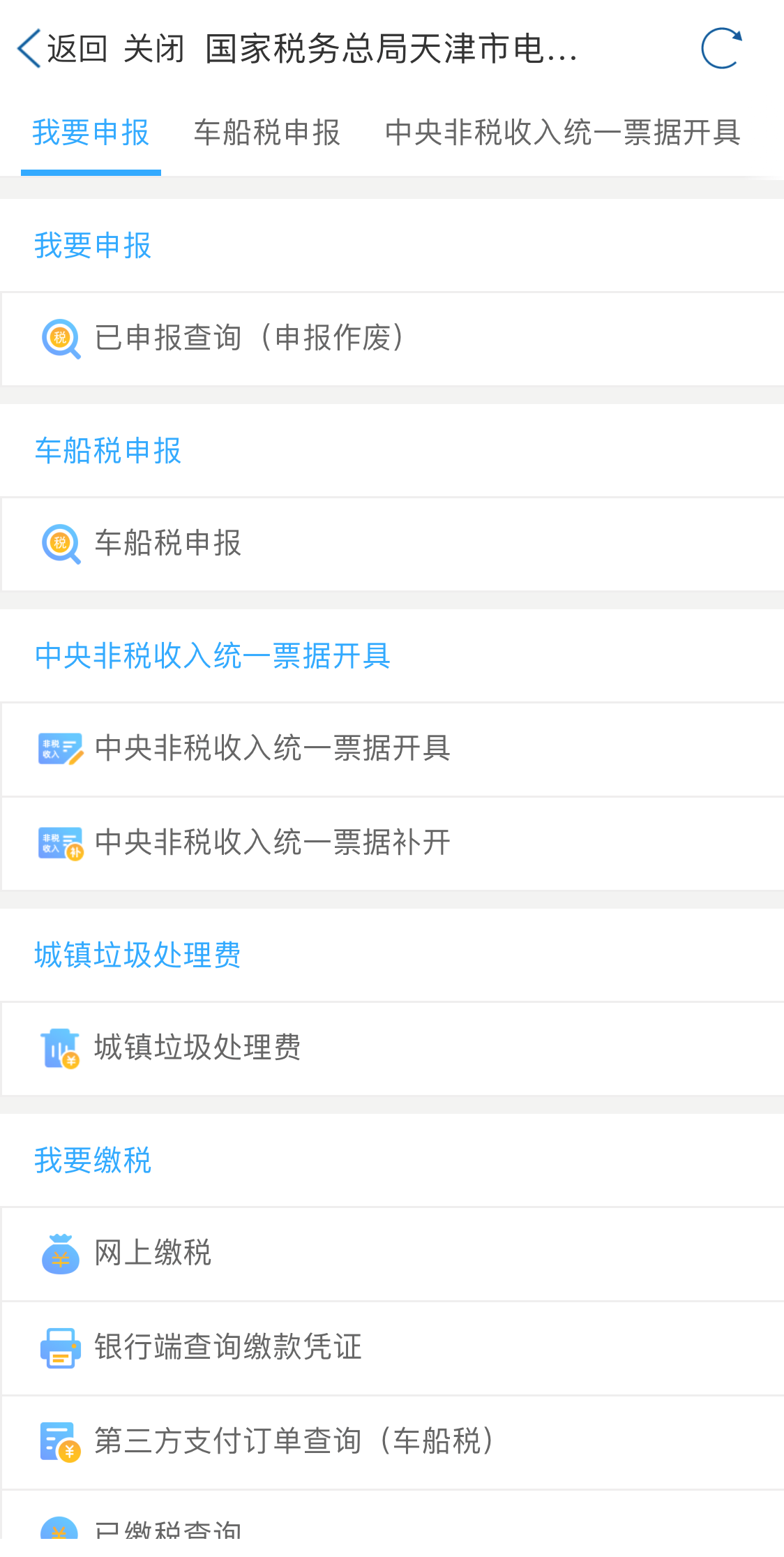Switch to the 车船税申报 top tab

(267, 133)
